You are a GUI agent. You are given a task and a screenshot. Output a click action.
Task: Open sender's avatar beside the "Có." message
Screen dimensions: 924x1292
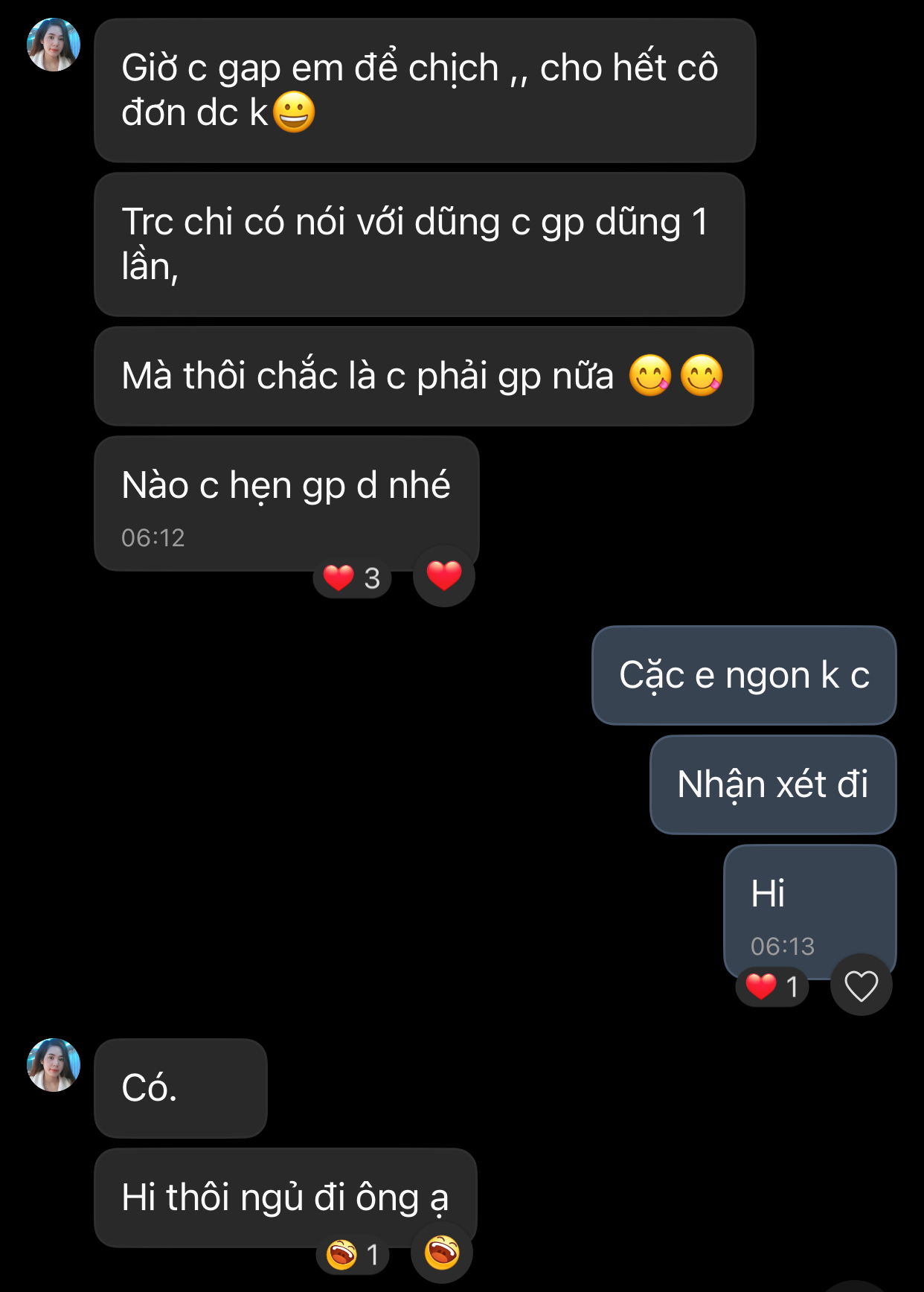click(x=54, y=1065)
